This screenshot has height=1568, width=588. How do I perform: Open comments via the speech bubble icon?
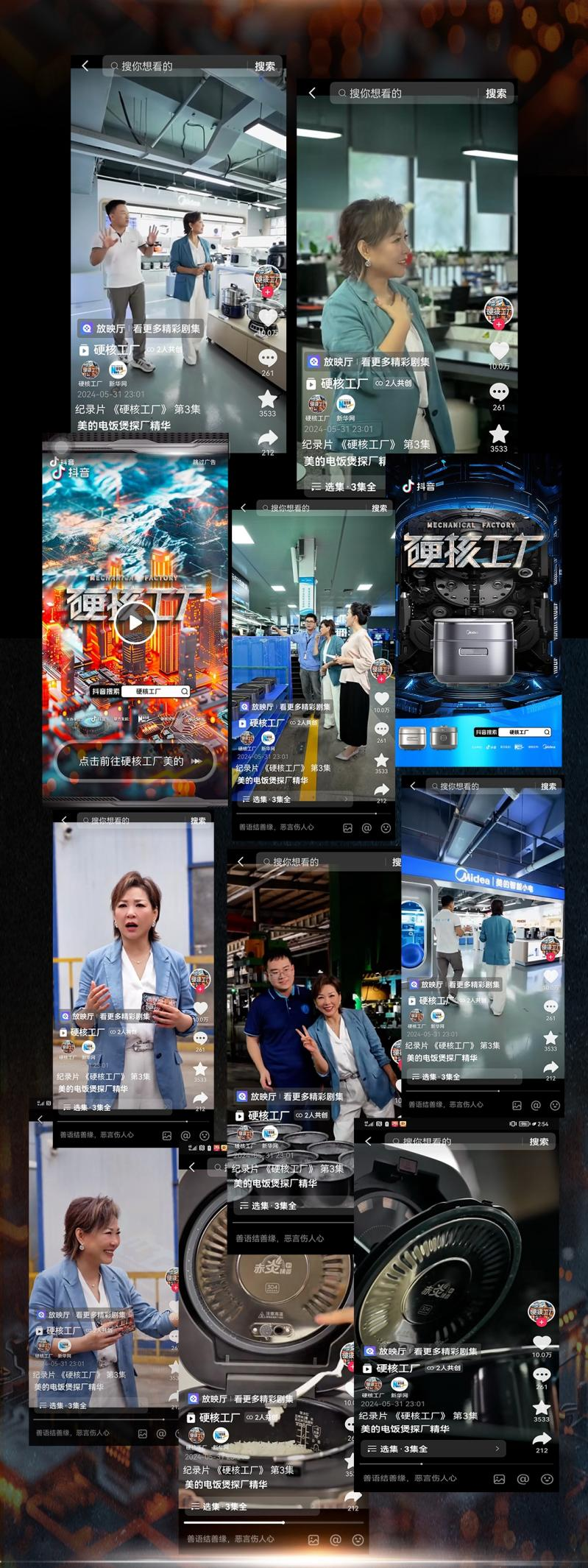541,1374
